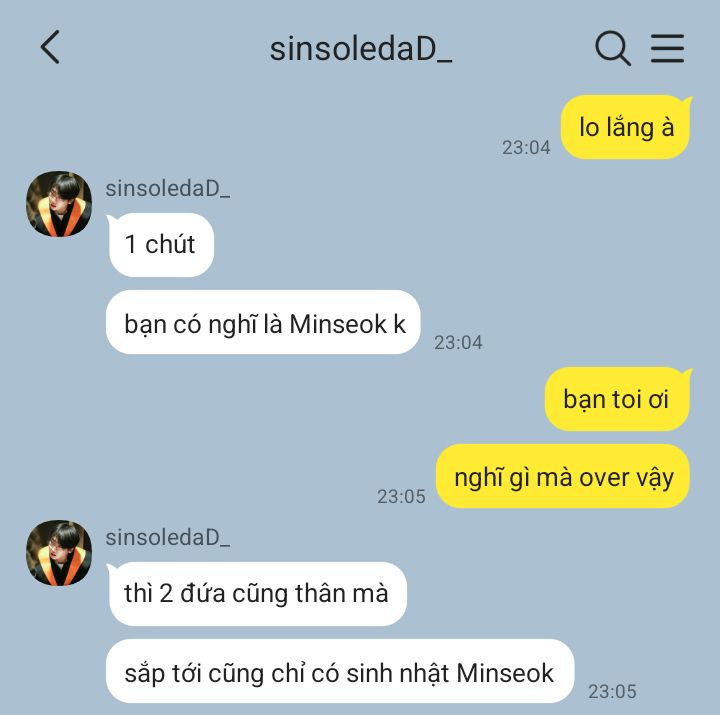Open the chat menu icon
Viewport: 720px width, 715px height.
click(x=667, y=47)
